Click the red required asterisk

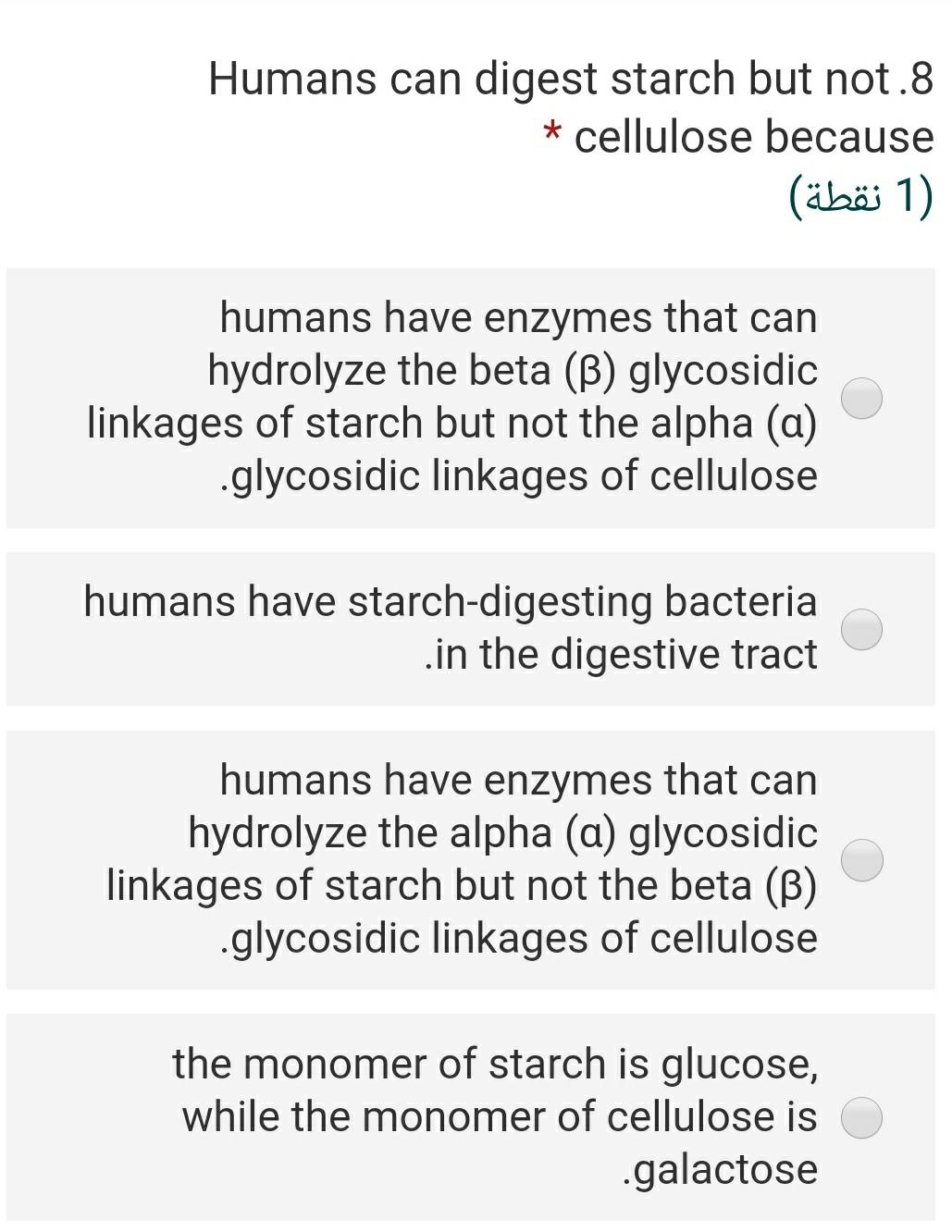coord(553,135)
